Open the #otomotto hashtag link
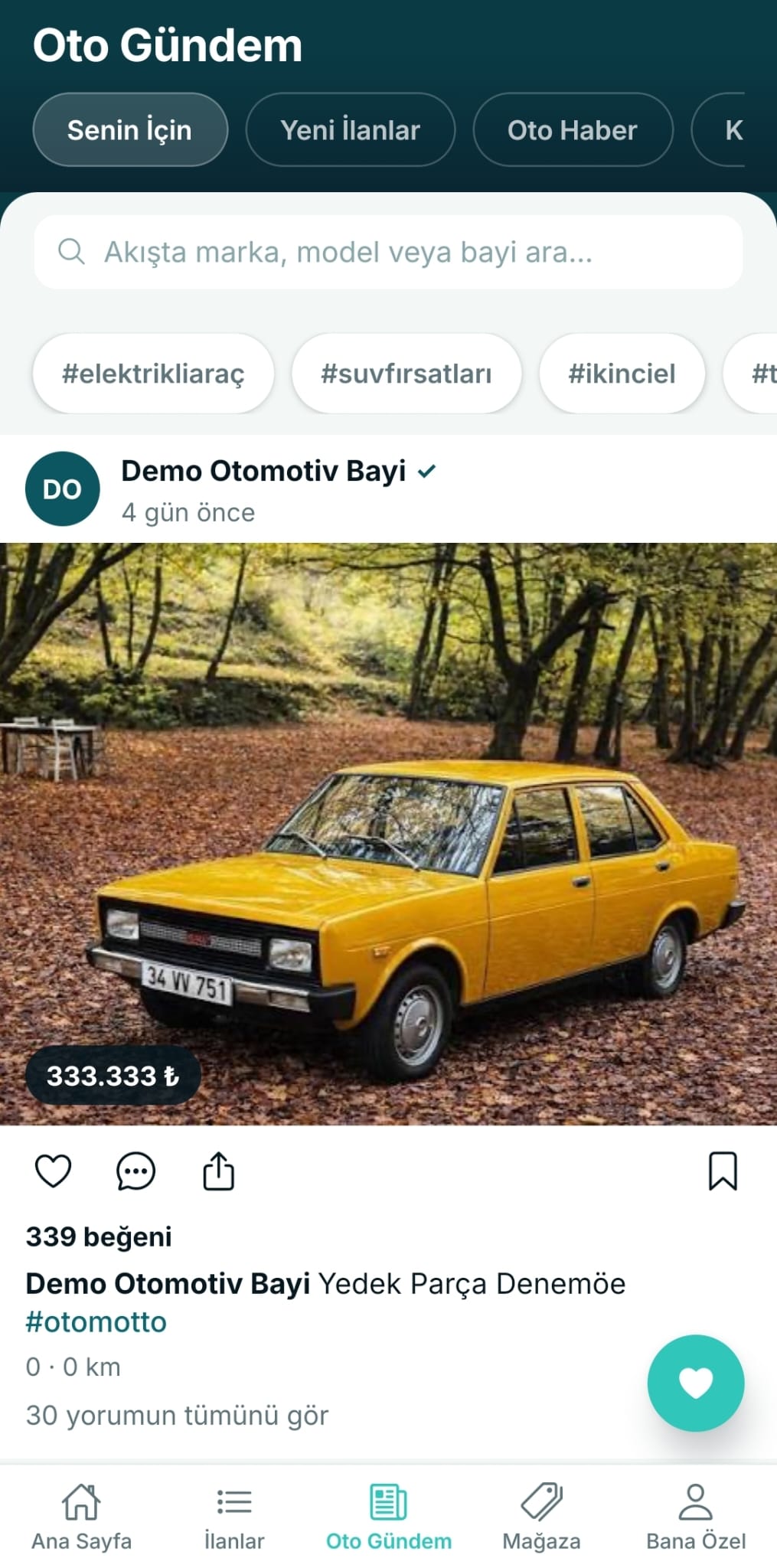This screenshot has width=777, height=1568. coord(96,1322)
